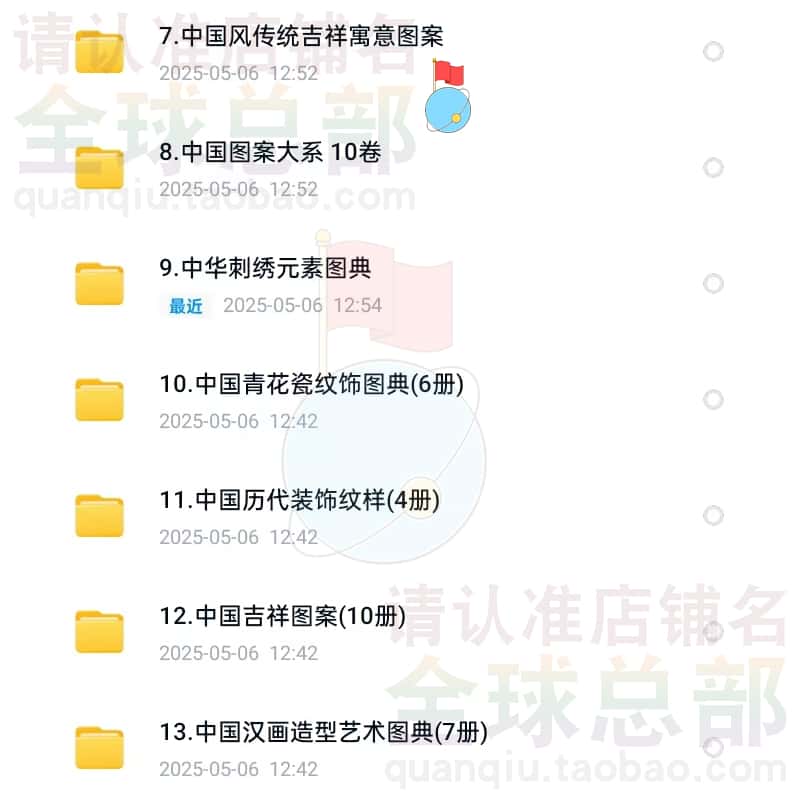Select the circle for 7.中国风传统吉祥寓意图案
Viewport: 800px width, 800px height.
tap(713, 51)
